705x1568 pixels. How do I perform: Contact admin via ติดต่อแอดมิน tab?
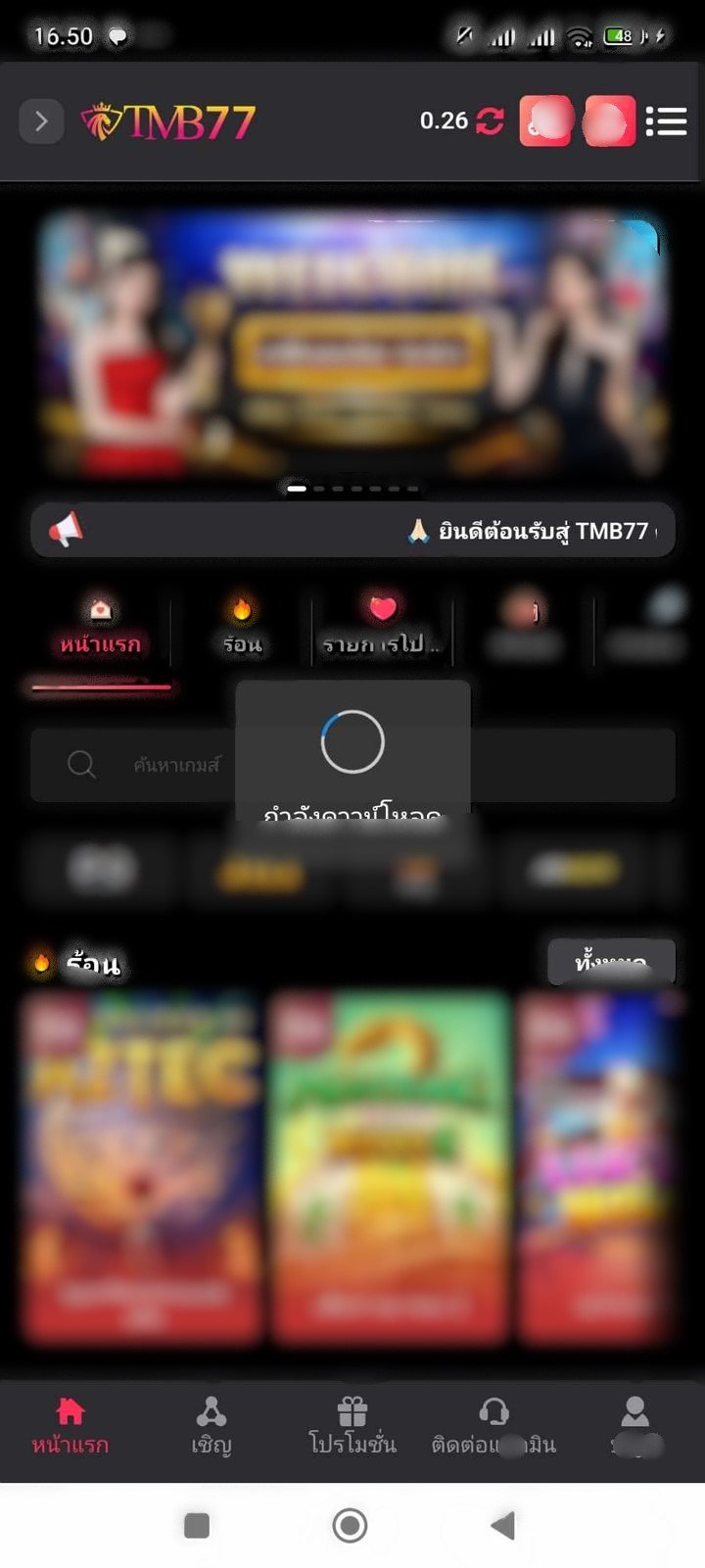pos(493,1425)
